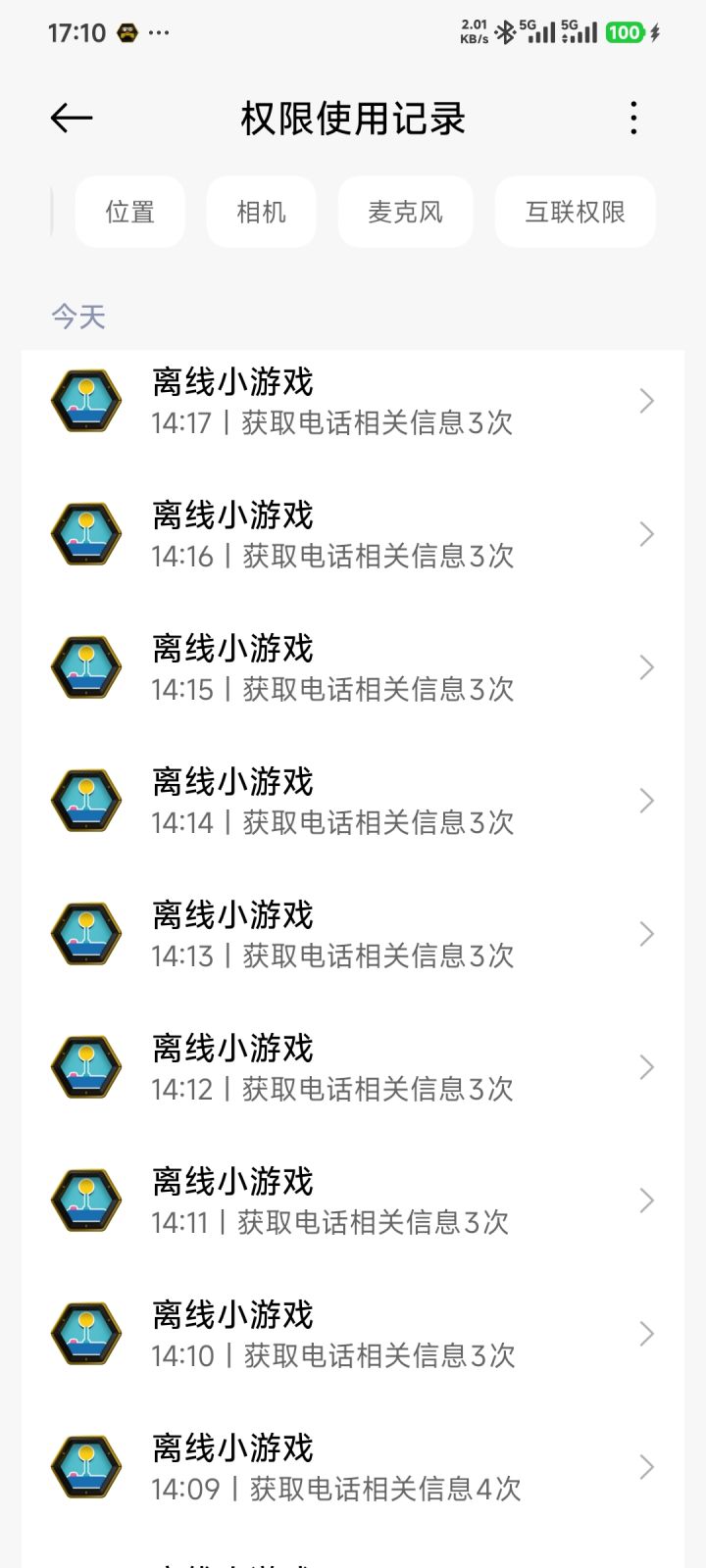Viewport: 706px width, 1568px height.
Task: Show 互联权限 usage records
Action: click(575, 212)
